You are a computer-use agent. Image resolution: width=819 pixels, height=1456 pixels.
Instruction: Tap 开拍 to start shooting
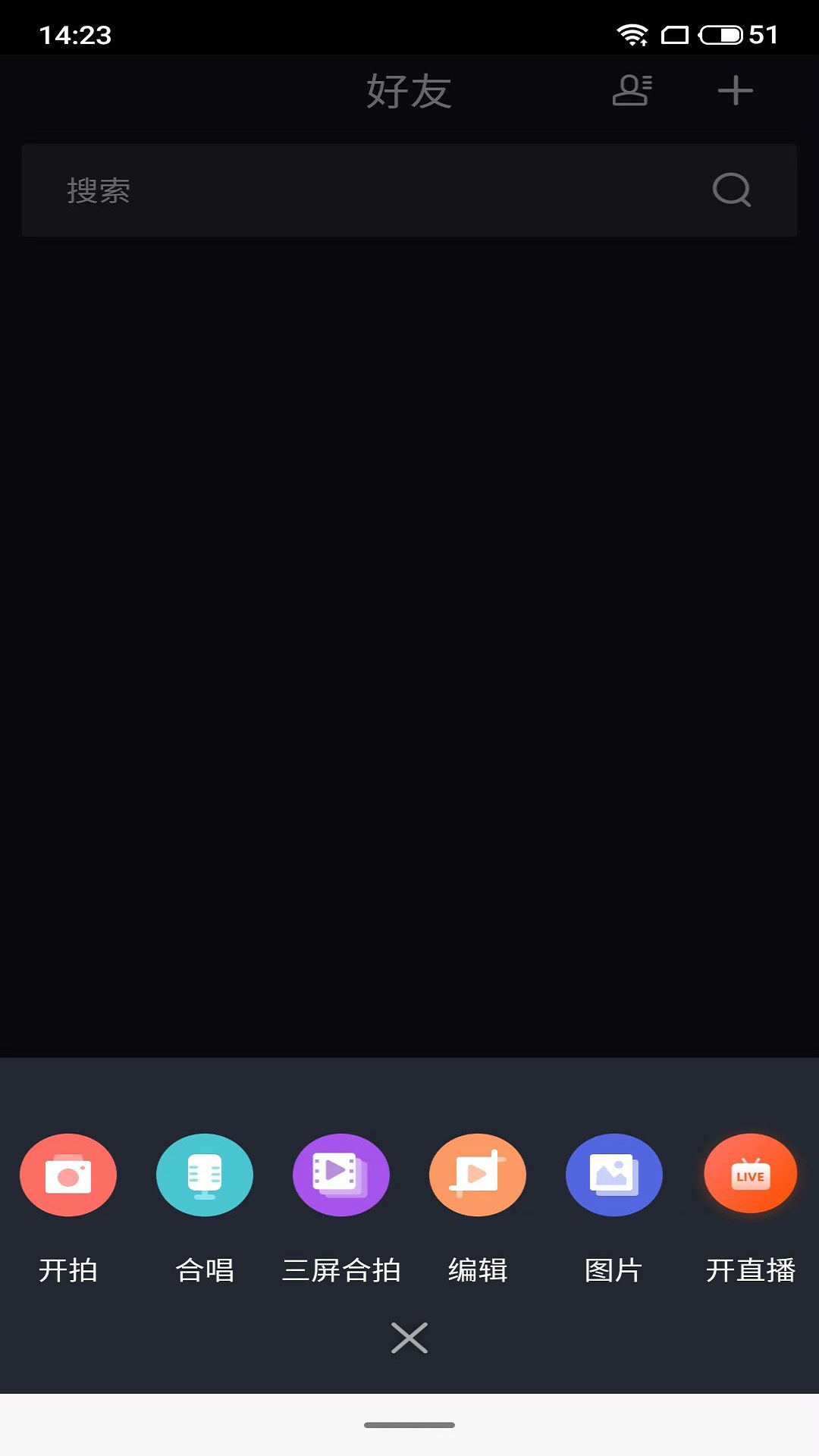pyautogui.click(x=68, y=1175)
